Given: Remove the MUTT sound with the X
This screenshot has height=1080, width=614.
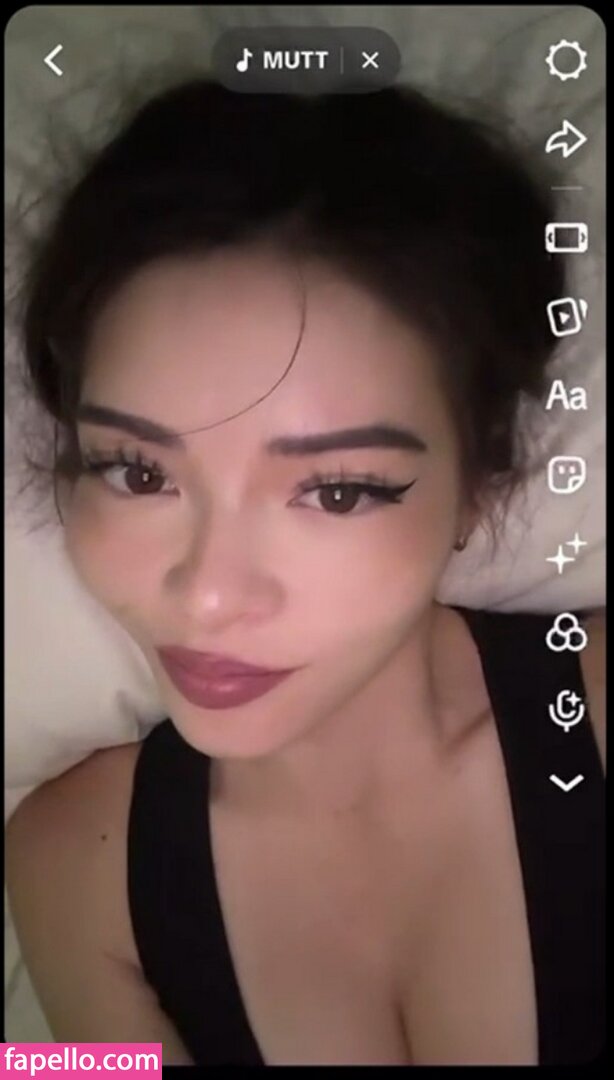Looking at the screenshot, I should tap(370, 61).
